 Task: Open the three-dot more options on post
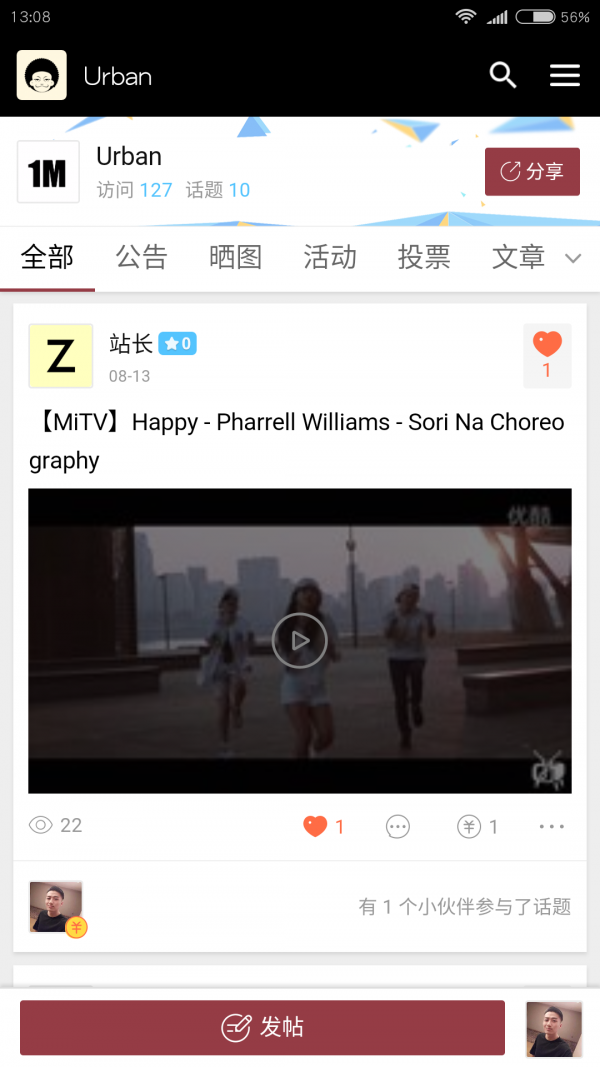pyautogui.click(x=552, y=826)
